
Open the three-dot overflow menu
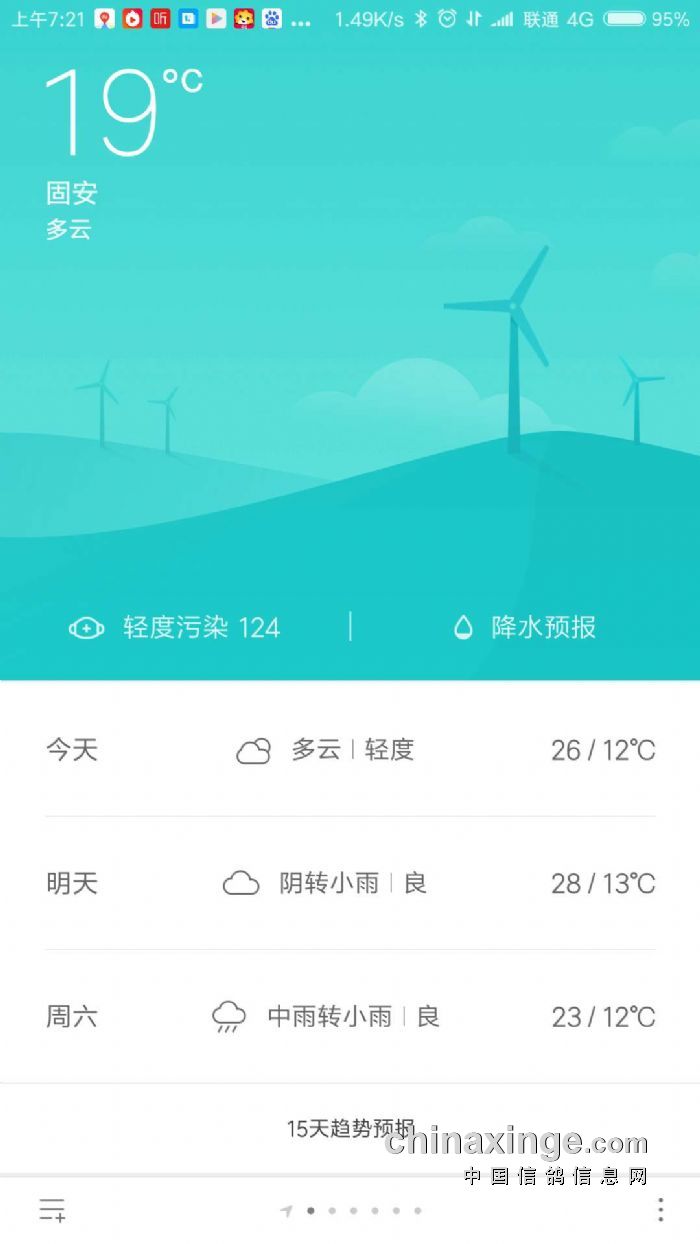pos(660,1210)
